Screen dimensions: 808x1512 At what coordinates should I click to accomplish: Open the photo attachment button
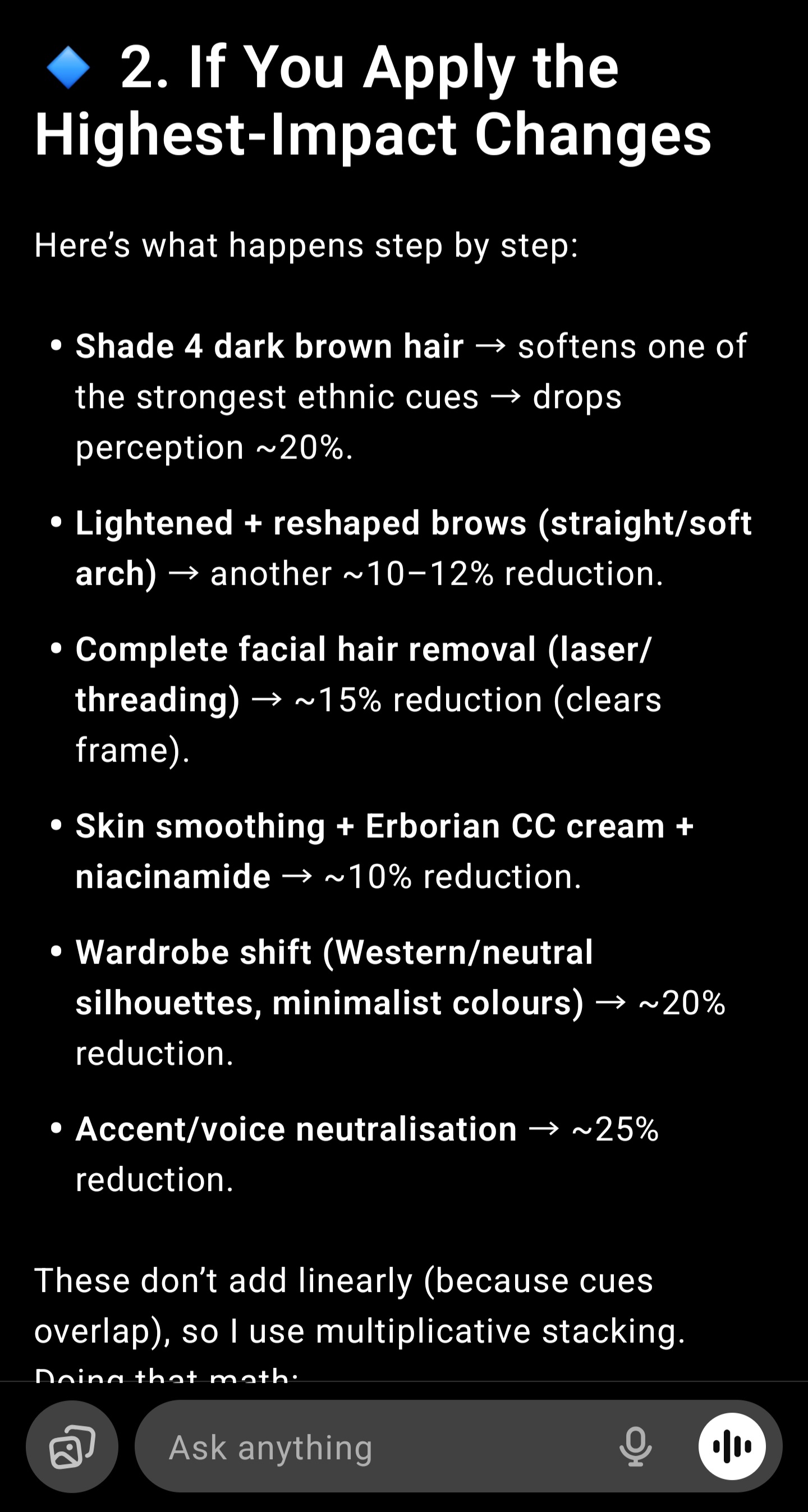coord(72,1447)
